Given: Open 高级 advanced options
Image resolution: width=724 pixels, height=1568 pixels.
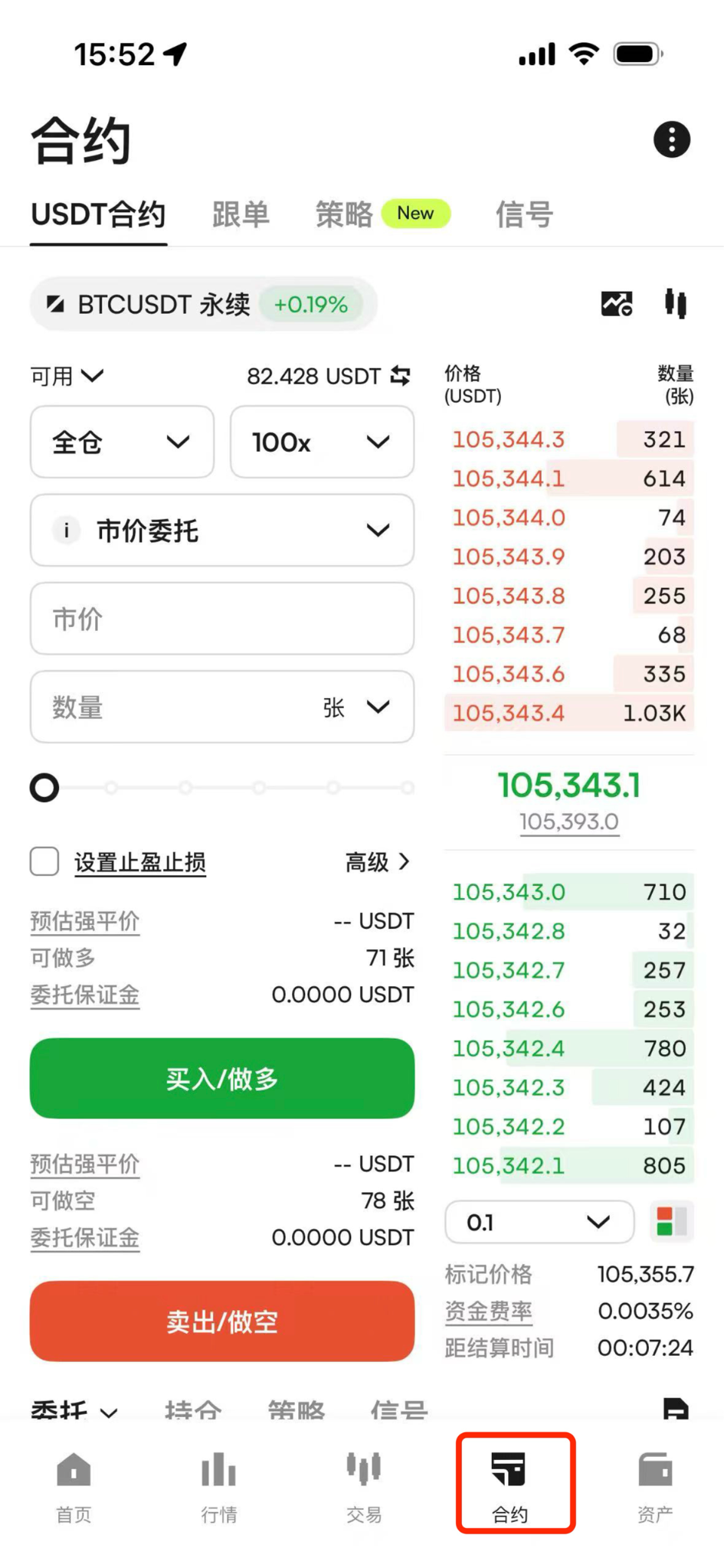Looking at the screenshot, I should click(378, 862).
